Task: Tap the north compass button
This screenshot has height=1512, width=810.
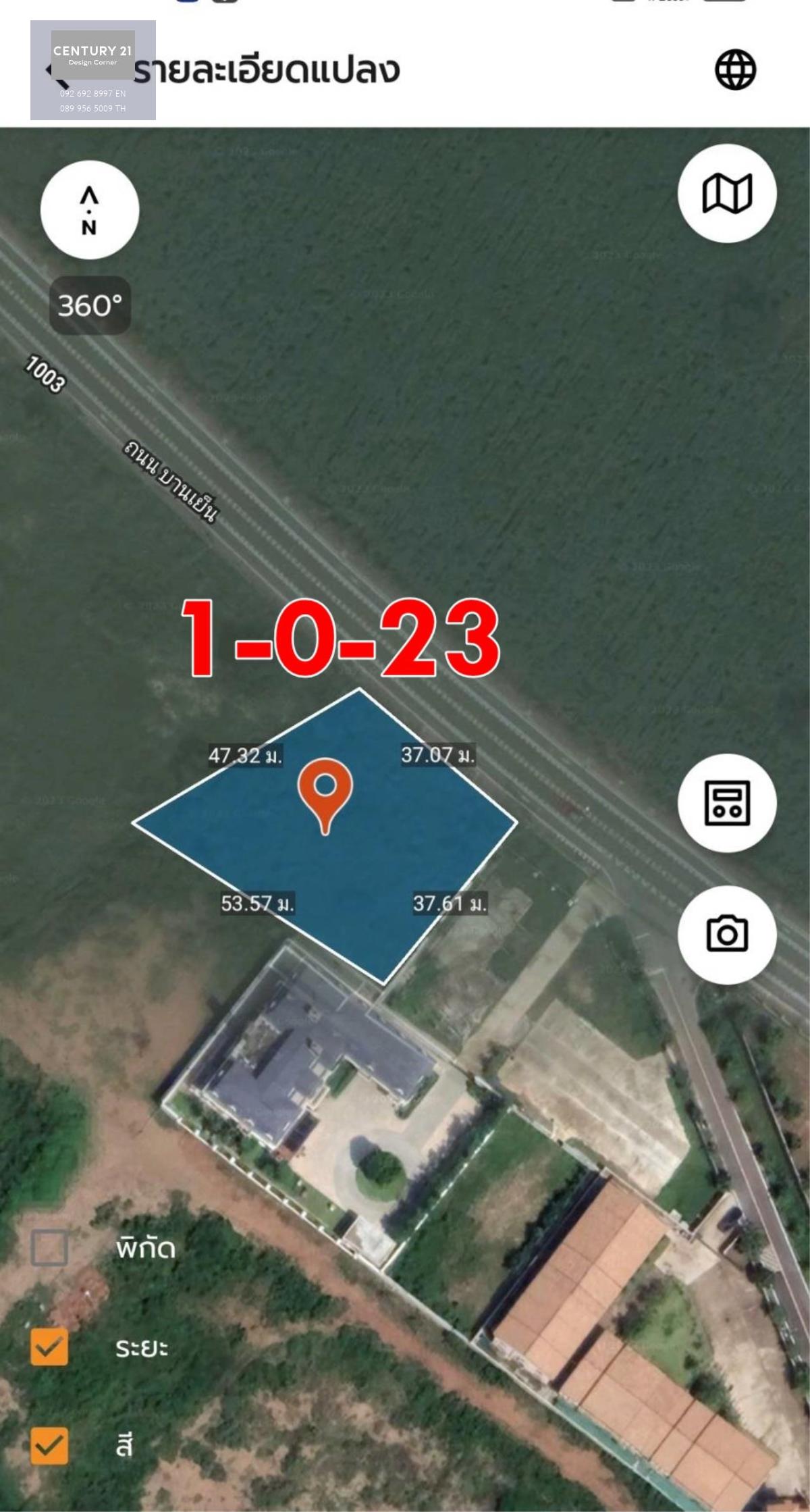Action: coord(90,210)
